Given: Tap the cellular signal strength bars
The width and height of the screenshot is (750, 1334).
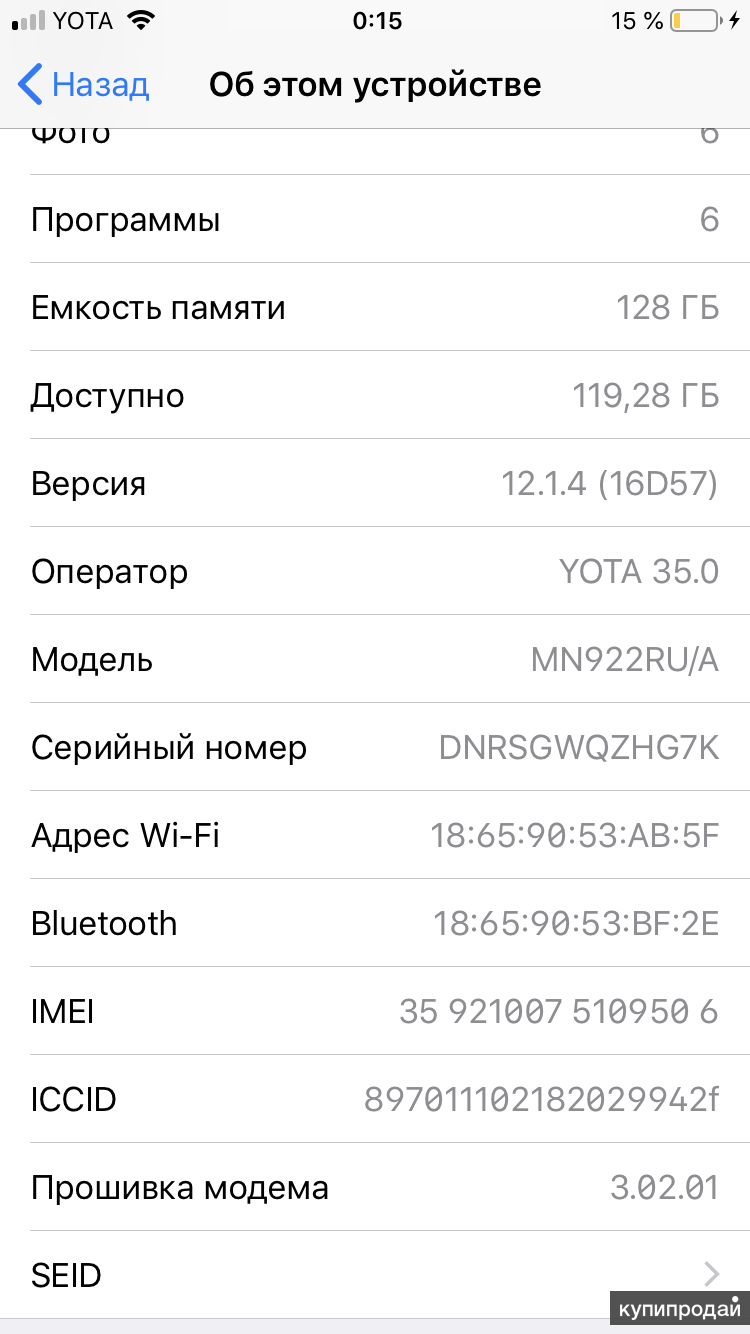Looking at the screenshot, I should tap(27, 19).
